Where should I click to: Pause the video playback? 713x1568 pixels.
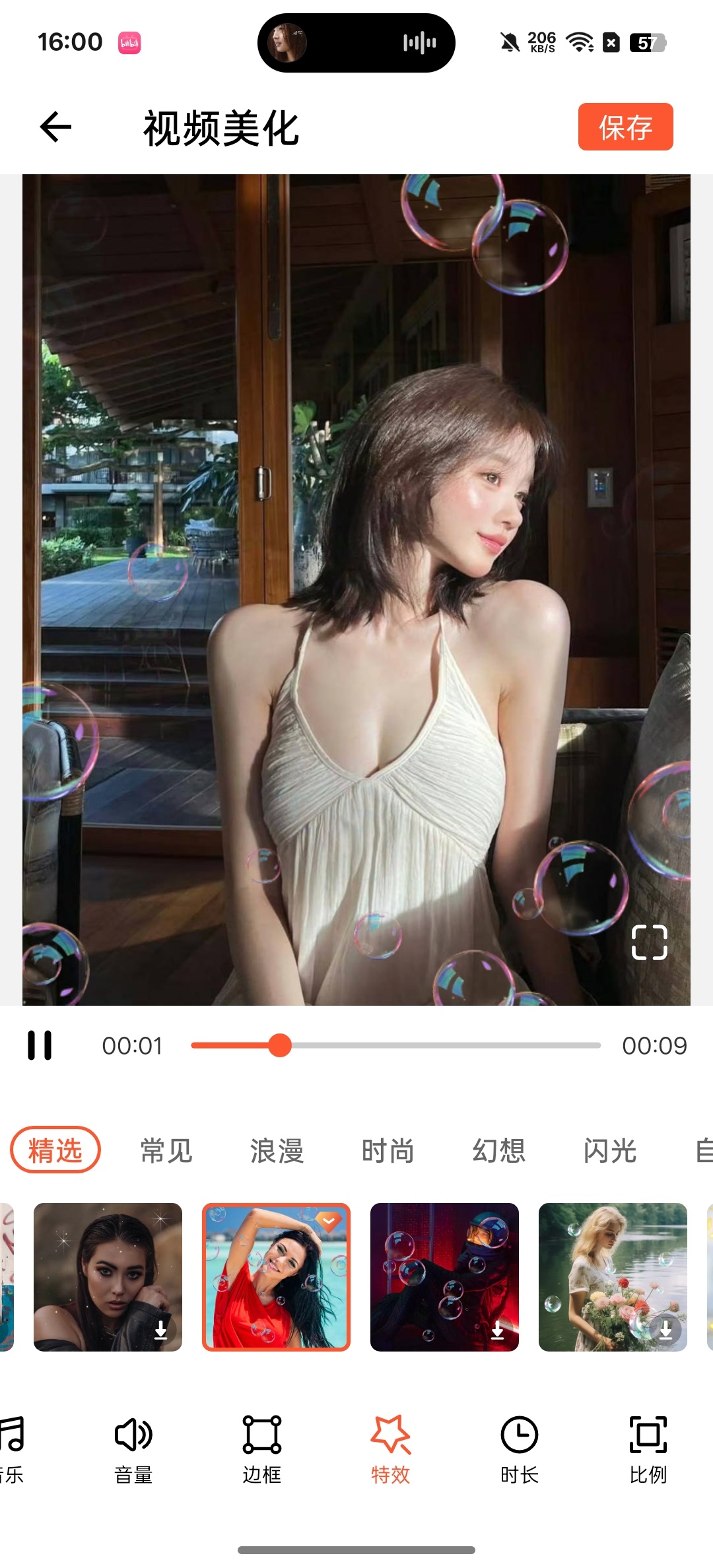click(x=40, y=1045)
